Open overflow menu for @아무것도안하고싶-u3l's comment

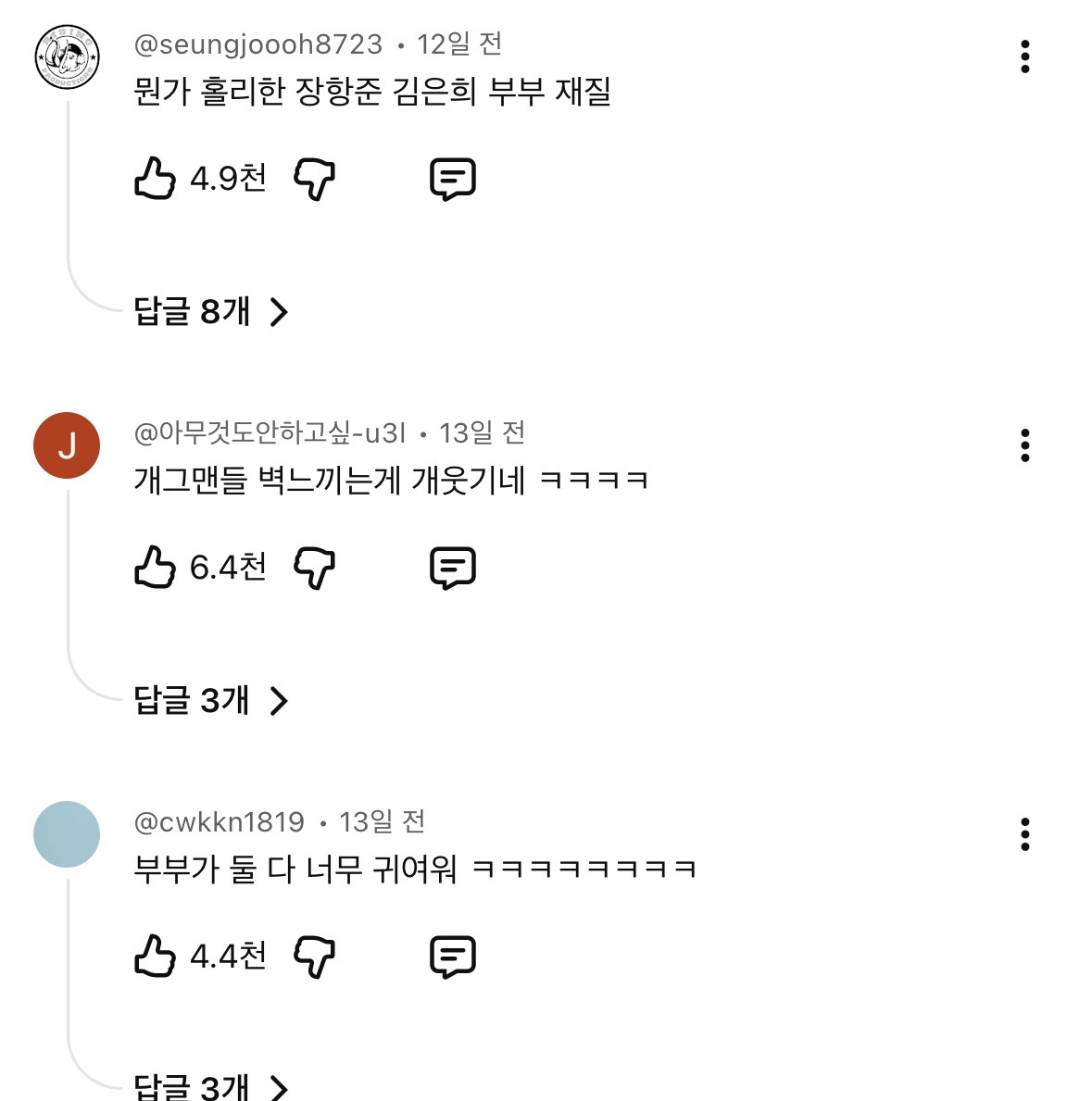click(x=1024, y=445)
